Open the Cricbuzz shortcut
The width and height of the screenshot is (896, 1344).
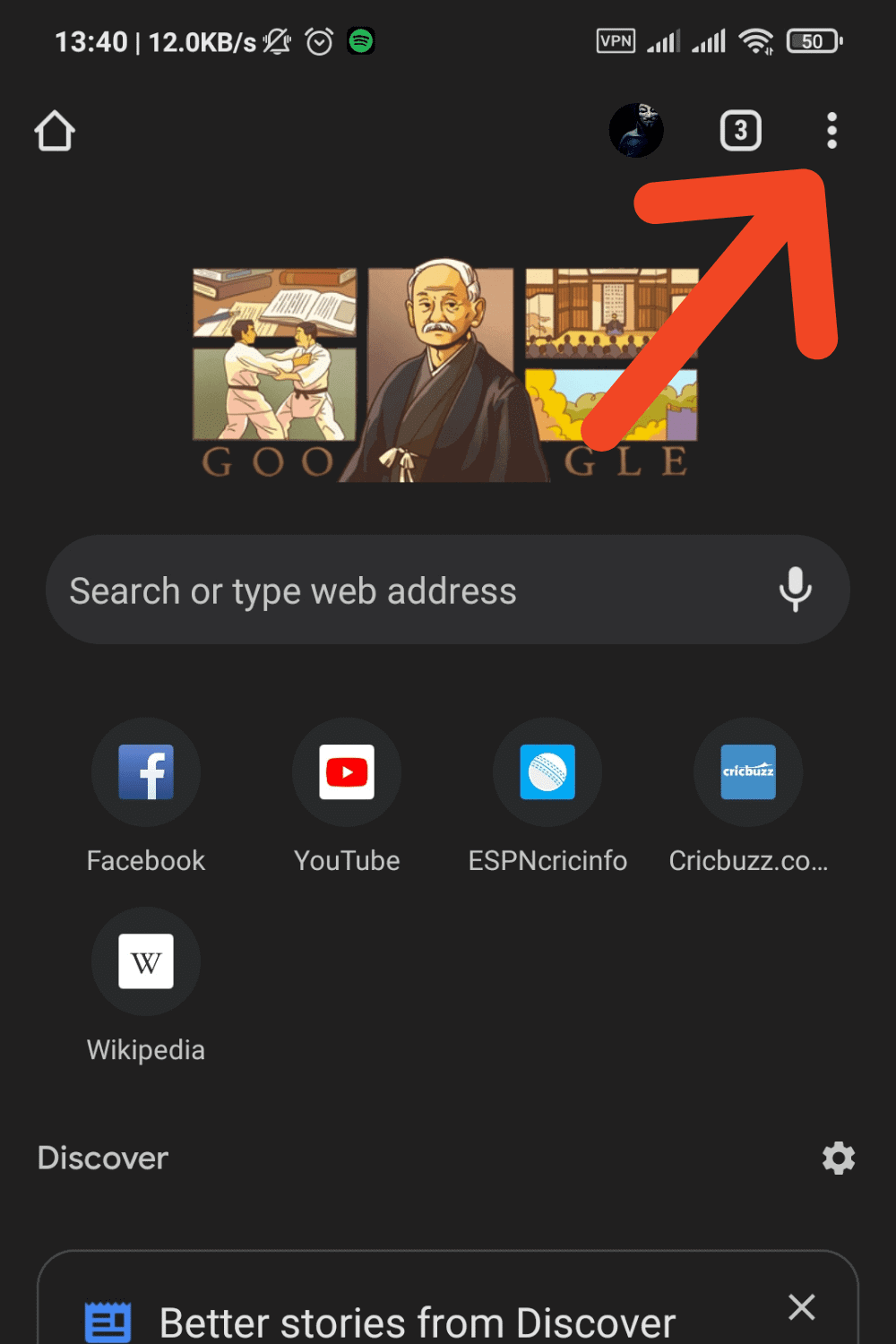pyautogui.click(x=748, y=771)
